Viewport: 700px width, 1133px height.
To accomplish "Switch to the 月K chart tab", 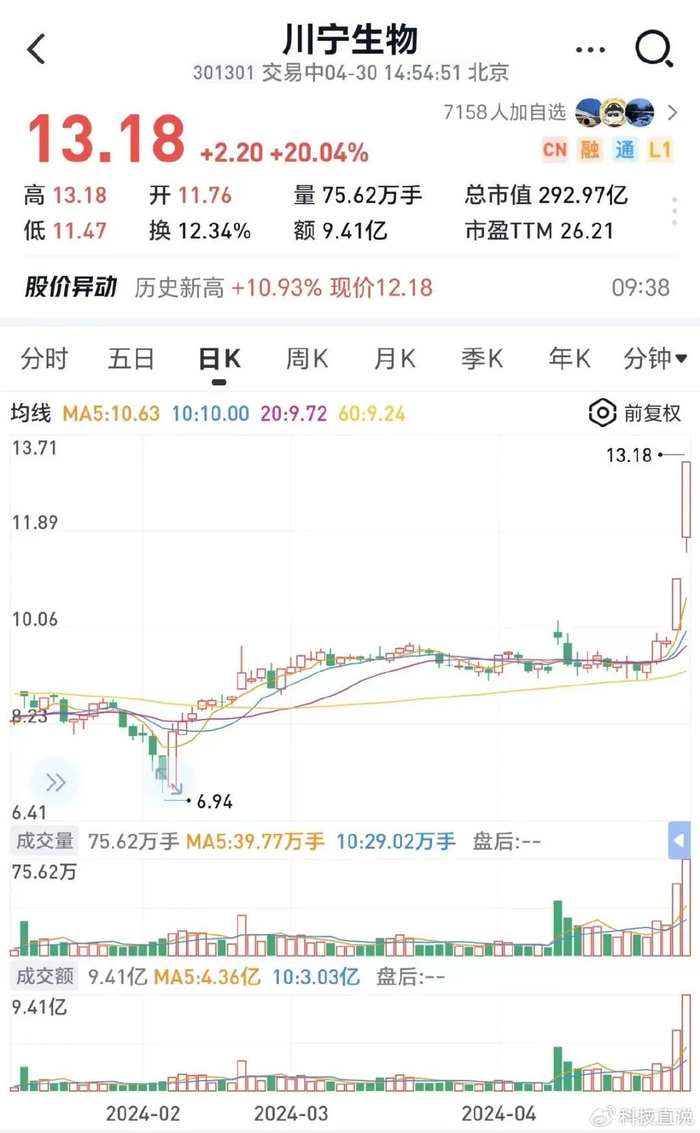I will point(394,359).
